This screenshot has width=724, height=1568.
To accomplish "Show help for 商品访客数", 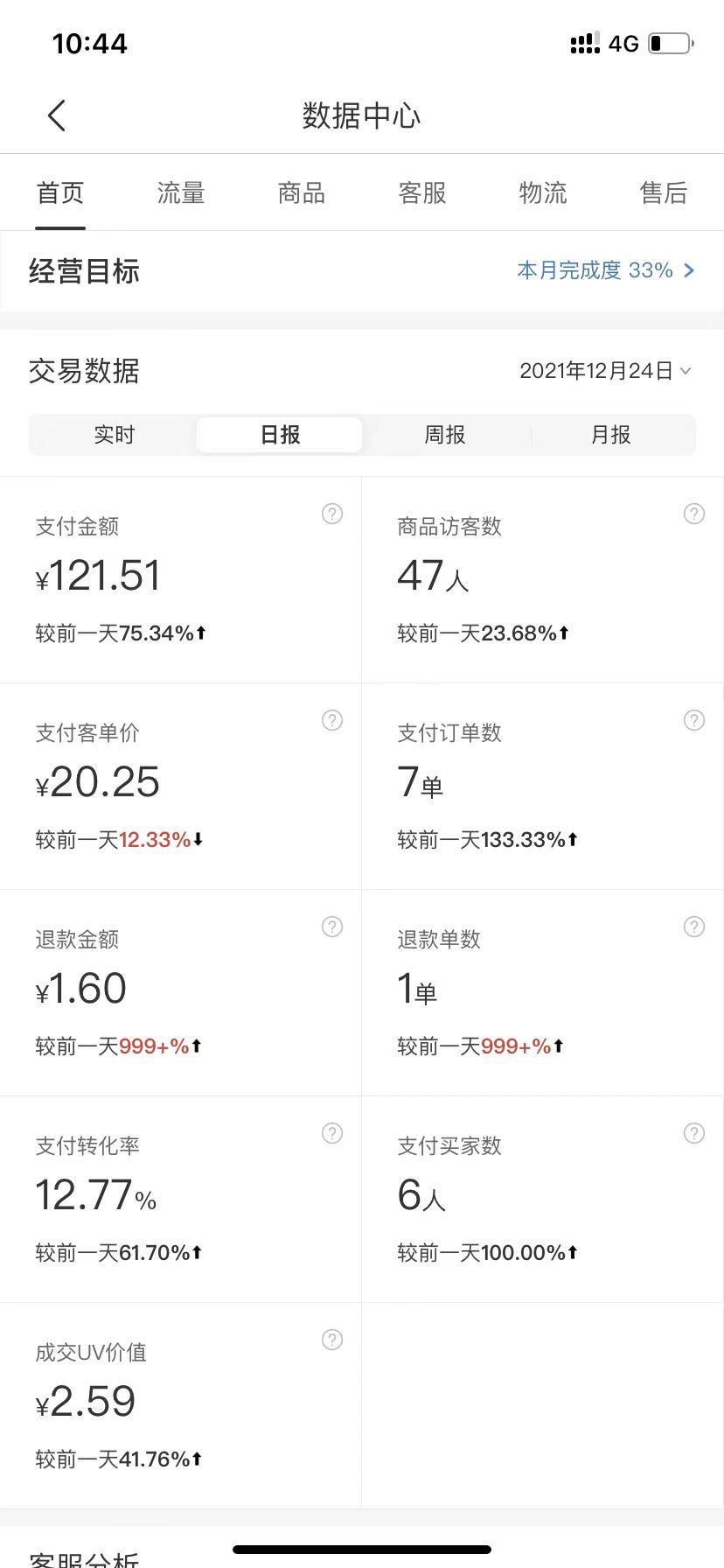I will coord(694,514).
